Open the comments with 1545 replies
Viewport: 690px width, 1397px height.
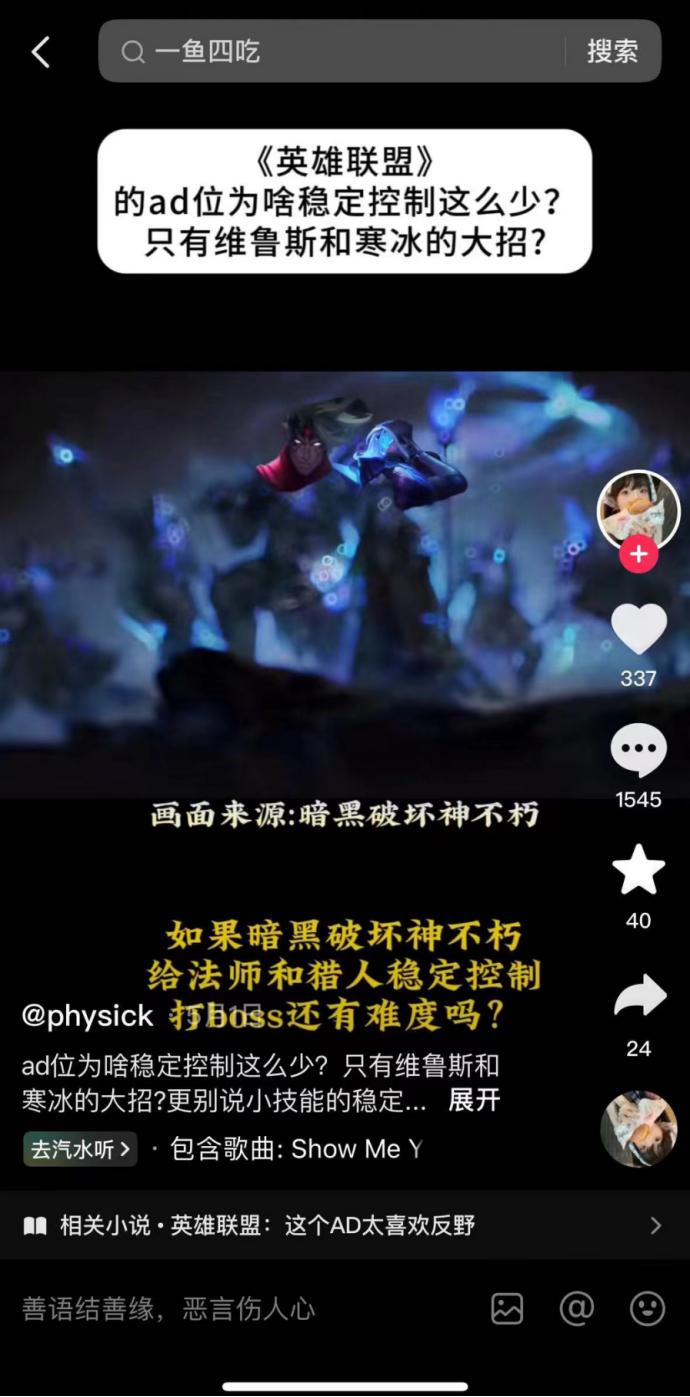(x=638, y=752)
